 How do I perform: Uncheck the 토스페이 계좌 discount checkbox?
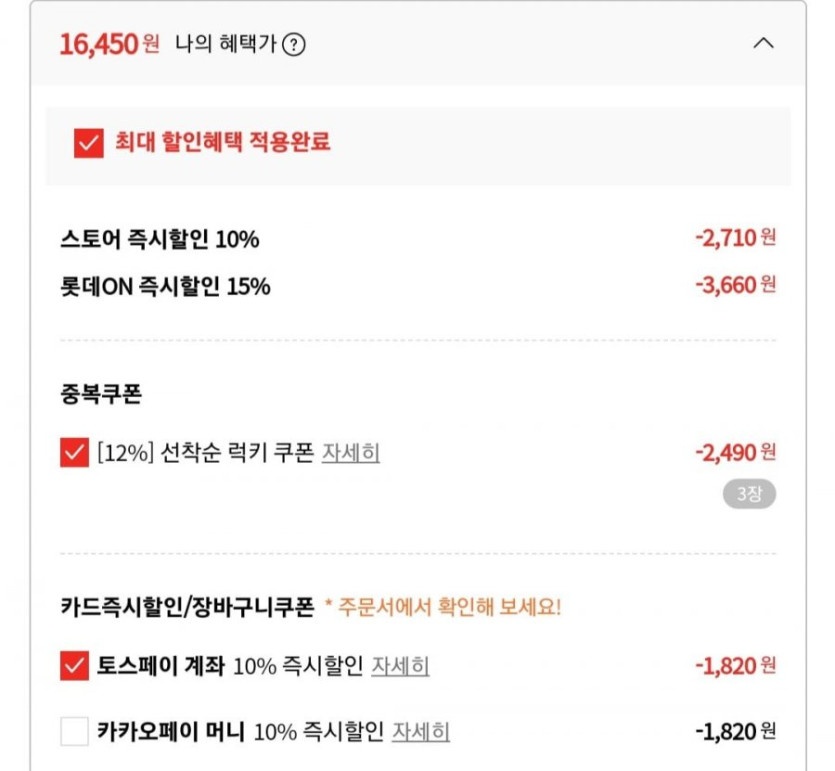(75, 665)
